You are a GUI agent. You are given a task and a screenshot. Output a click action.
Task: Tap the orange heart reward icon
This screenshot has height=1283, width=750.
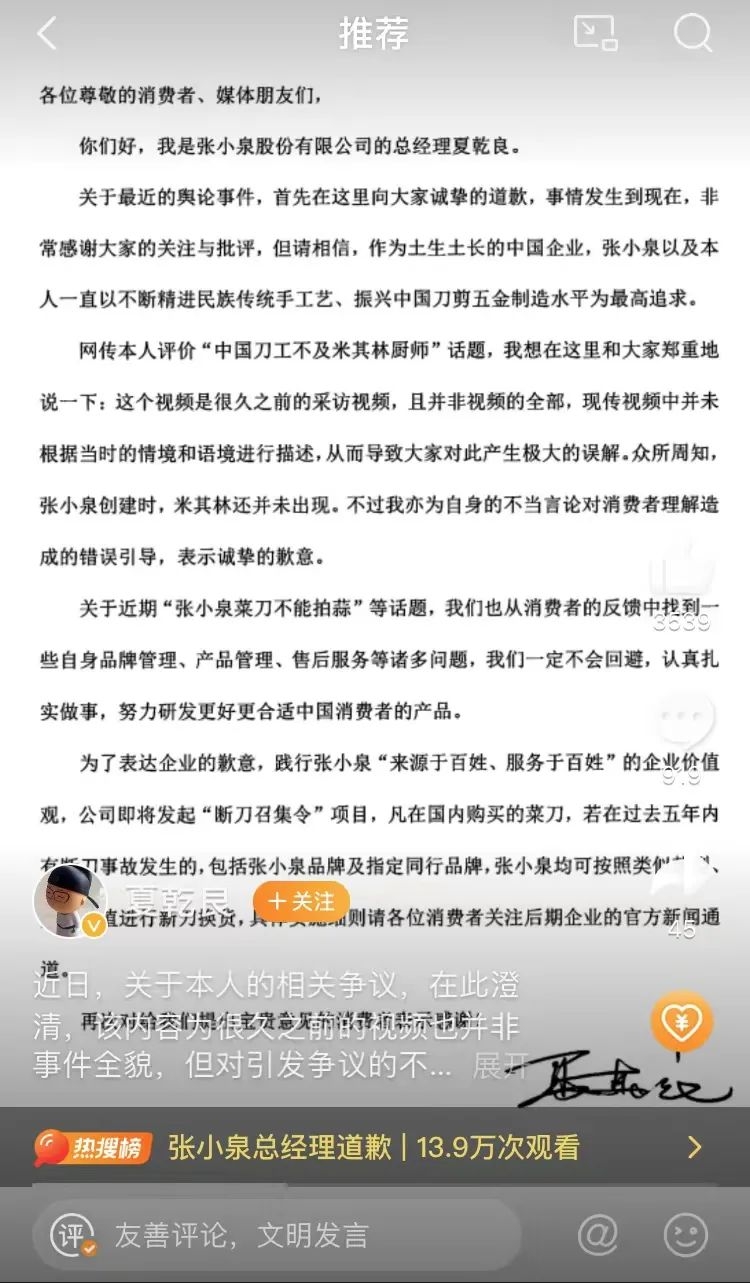(x=682, y=1023)
